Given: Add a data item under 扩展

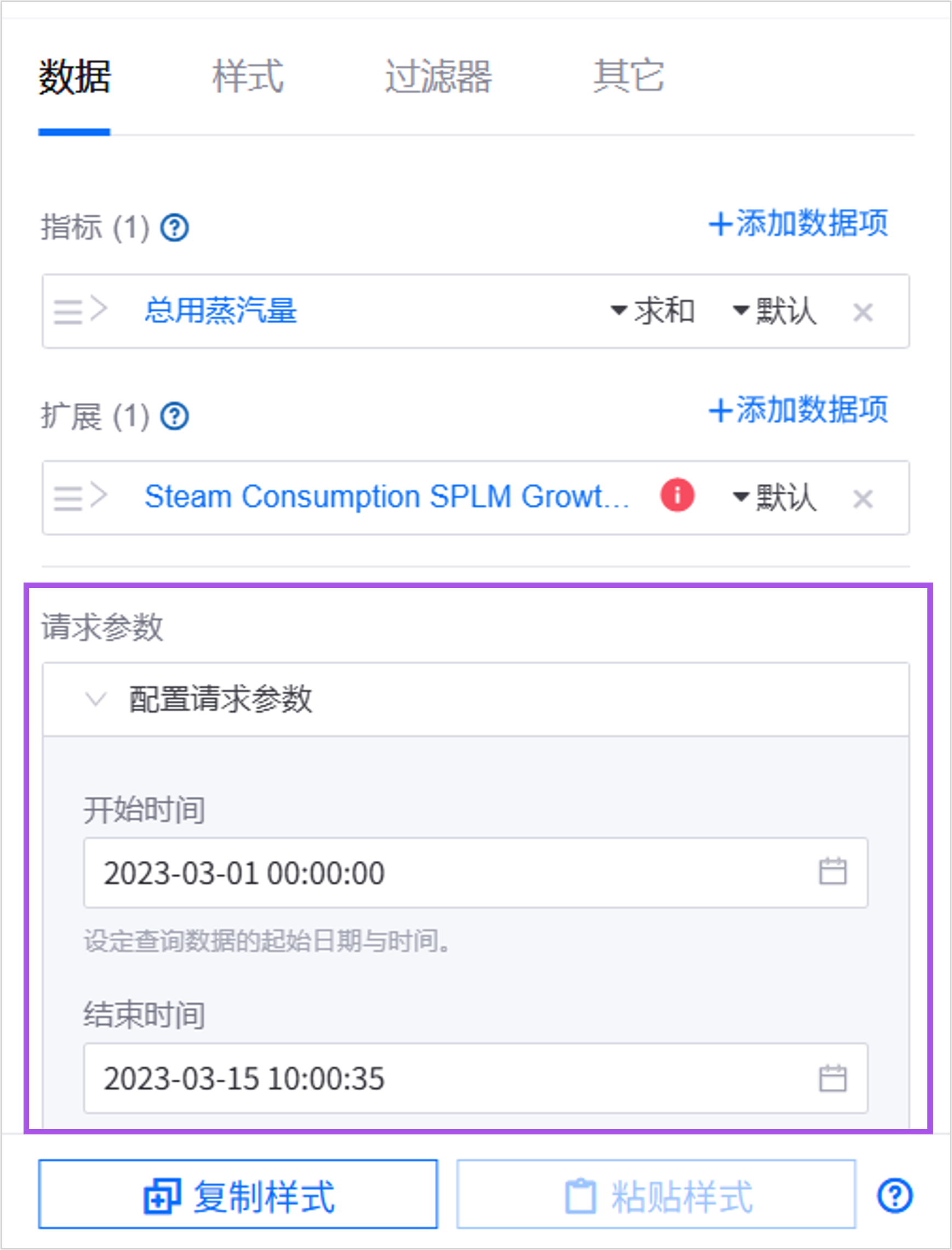Looking at the screenshot, I should tap(798, 410).
